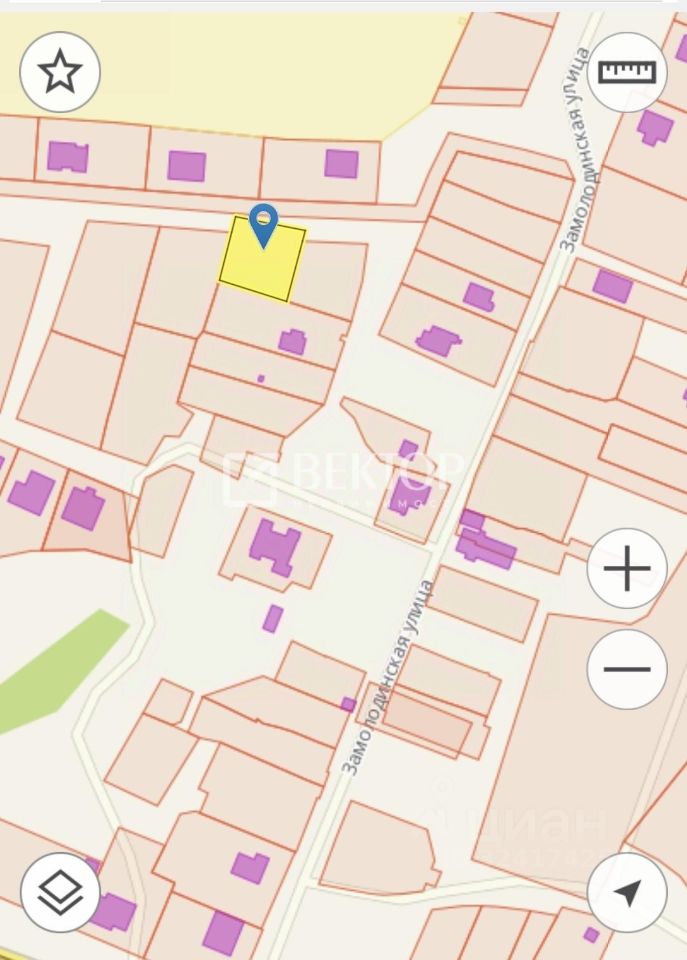Screen dimensions: 687x960
Task: Add this location to favorites with the star
Action: pyautogui.click(x=60, y=72)
